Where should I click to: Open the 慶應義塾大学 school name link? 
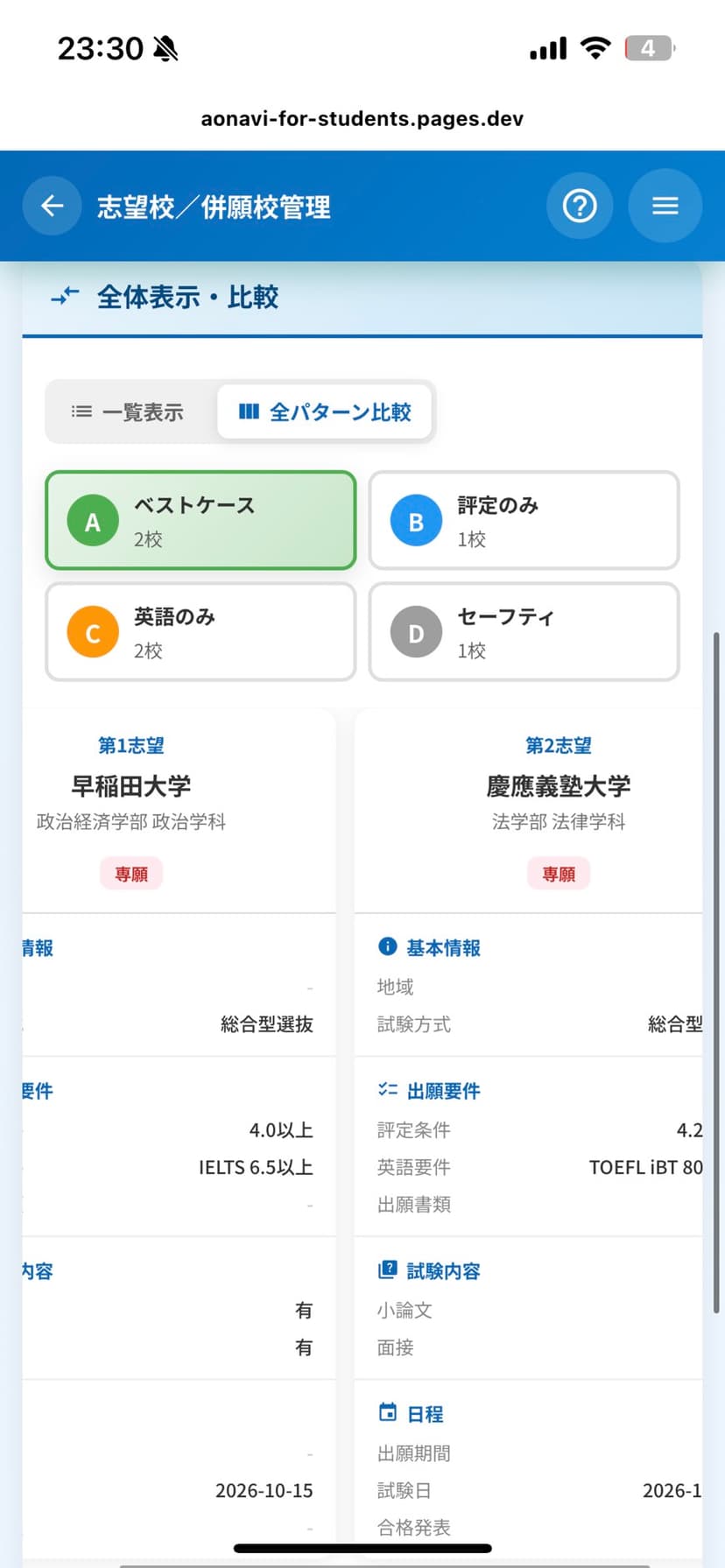coord(560,785)
